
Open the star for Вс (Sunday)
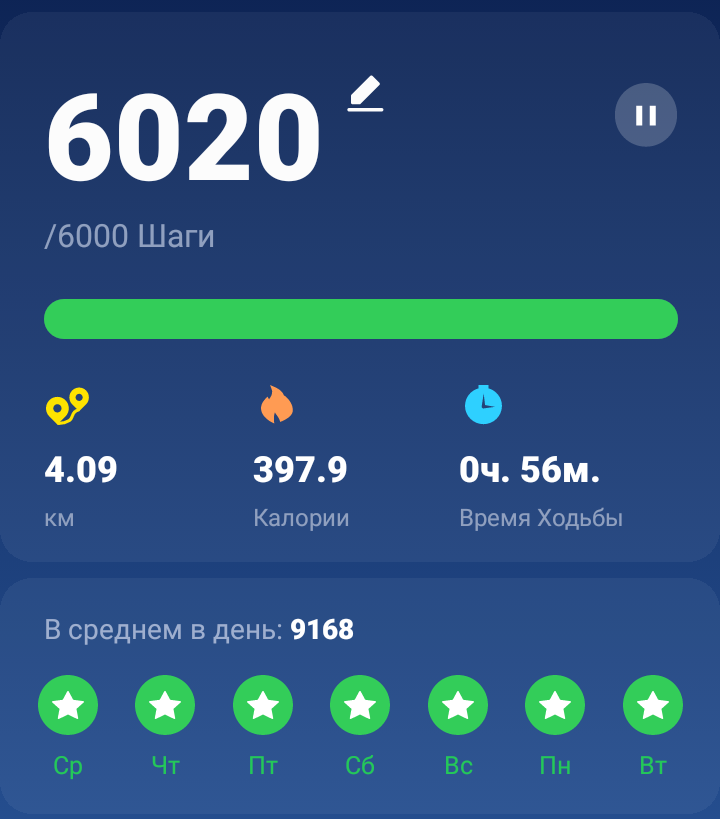coord(458,706)
